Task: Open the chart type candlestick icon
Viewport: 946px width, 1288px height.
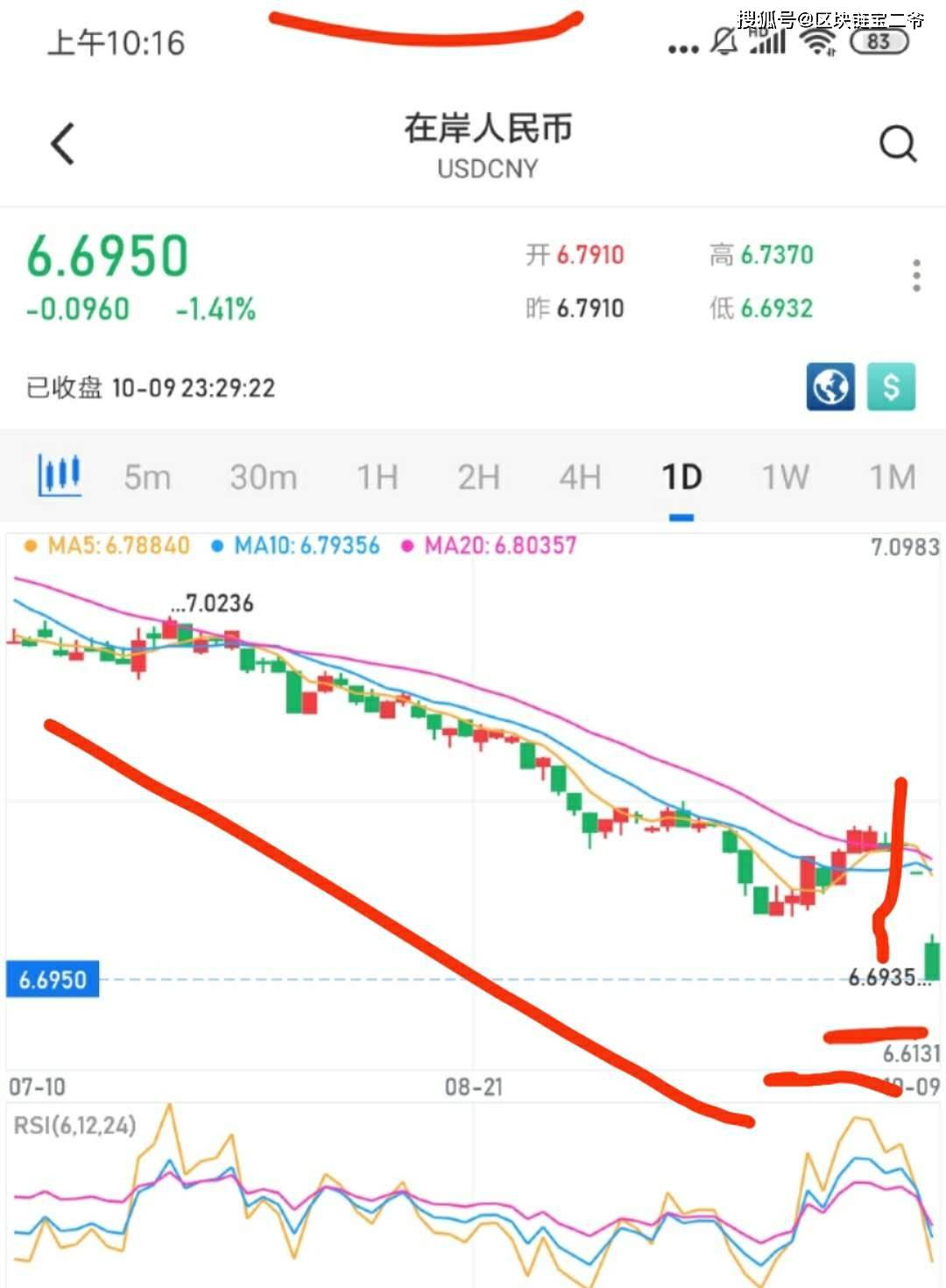Action: (60, 476)
